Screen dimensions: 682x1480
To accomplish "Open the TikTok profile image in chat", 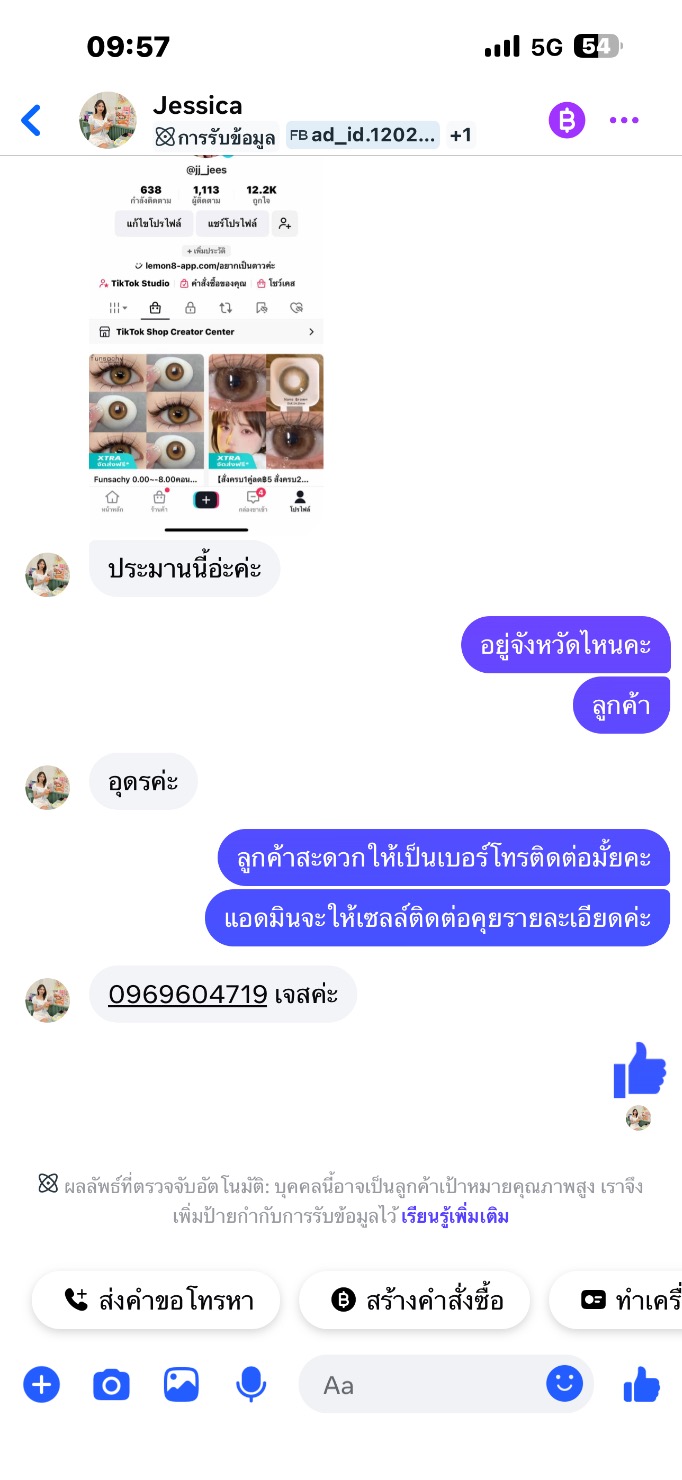I will [x=207, y=342].
